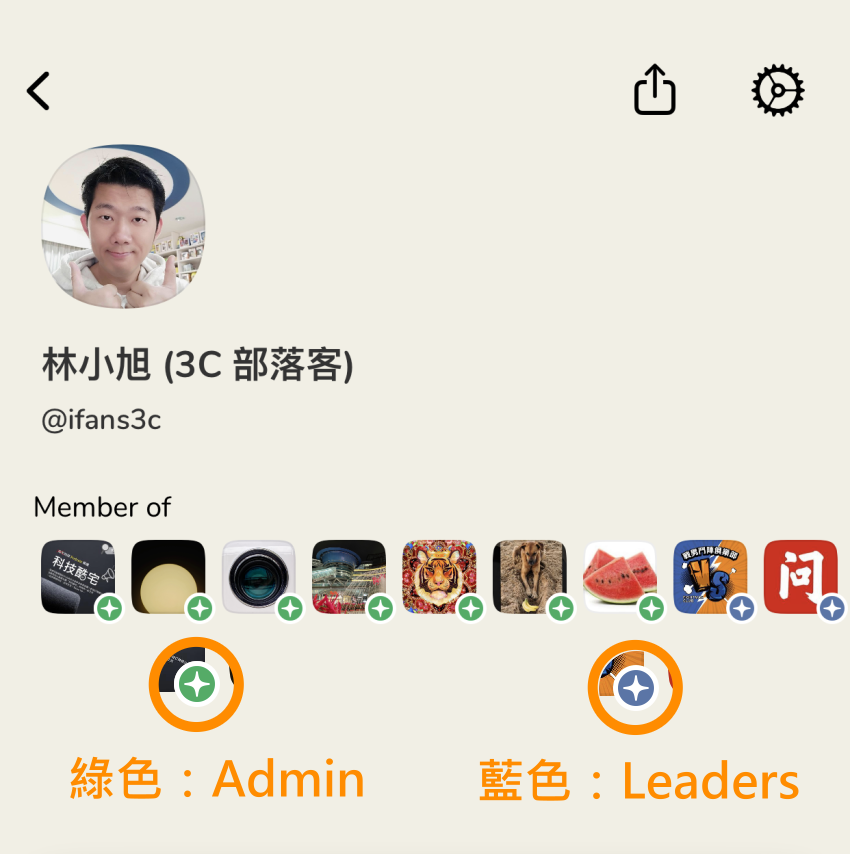Open the city night view club icon
850x854 pixels.
coord(348,577)
